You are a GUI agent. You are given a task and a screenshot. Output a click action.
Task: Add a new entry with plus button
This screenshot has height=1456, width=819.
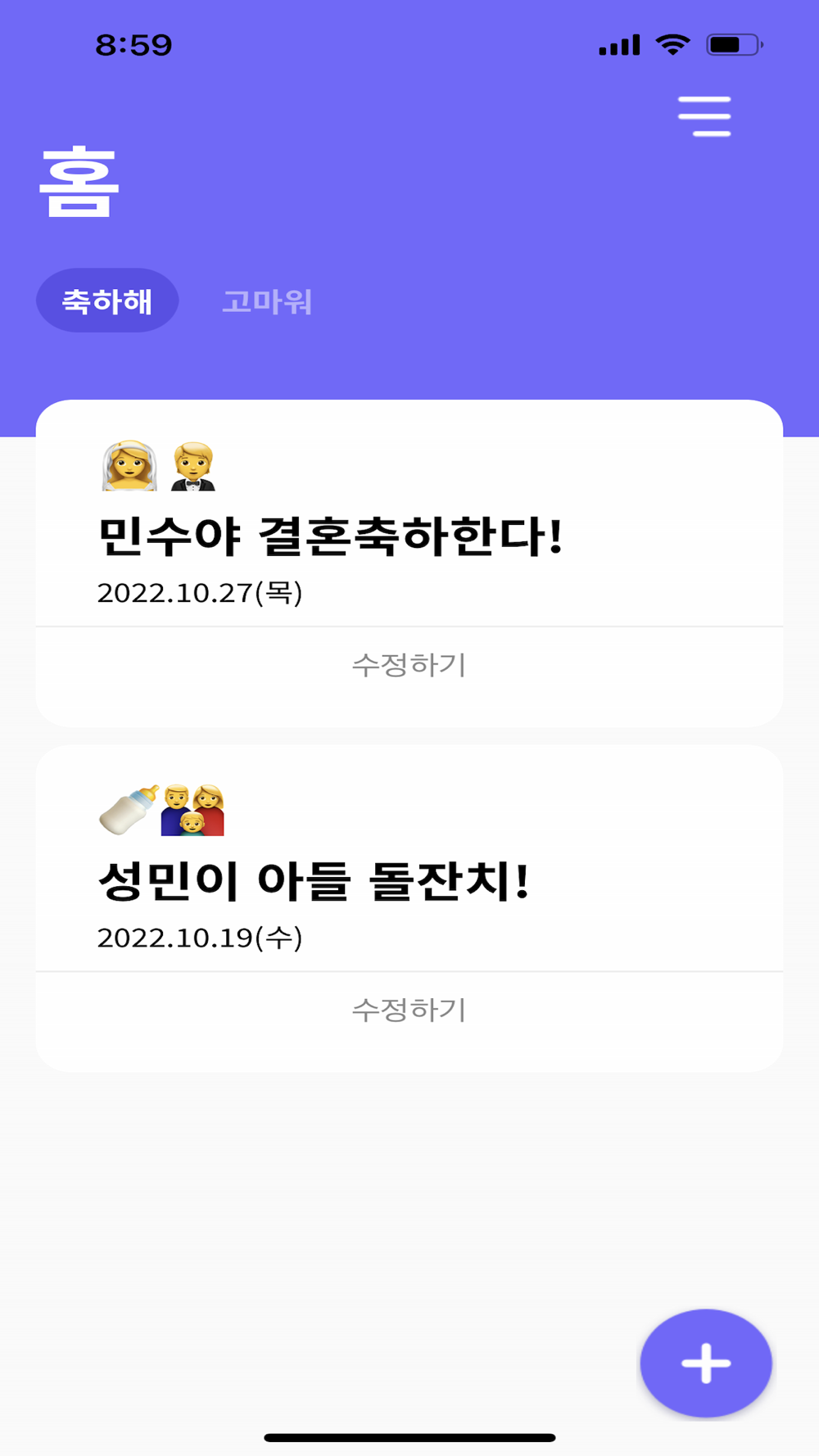tap(706, 1363)
